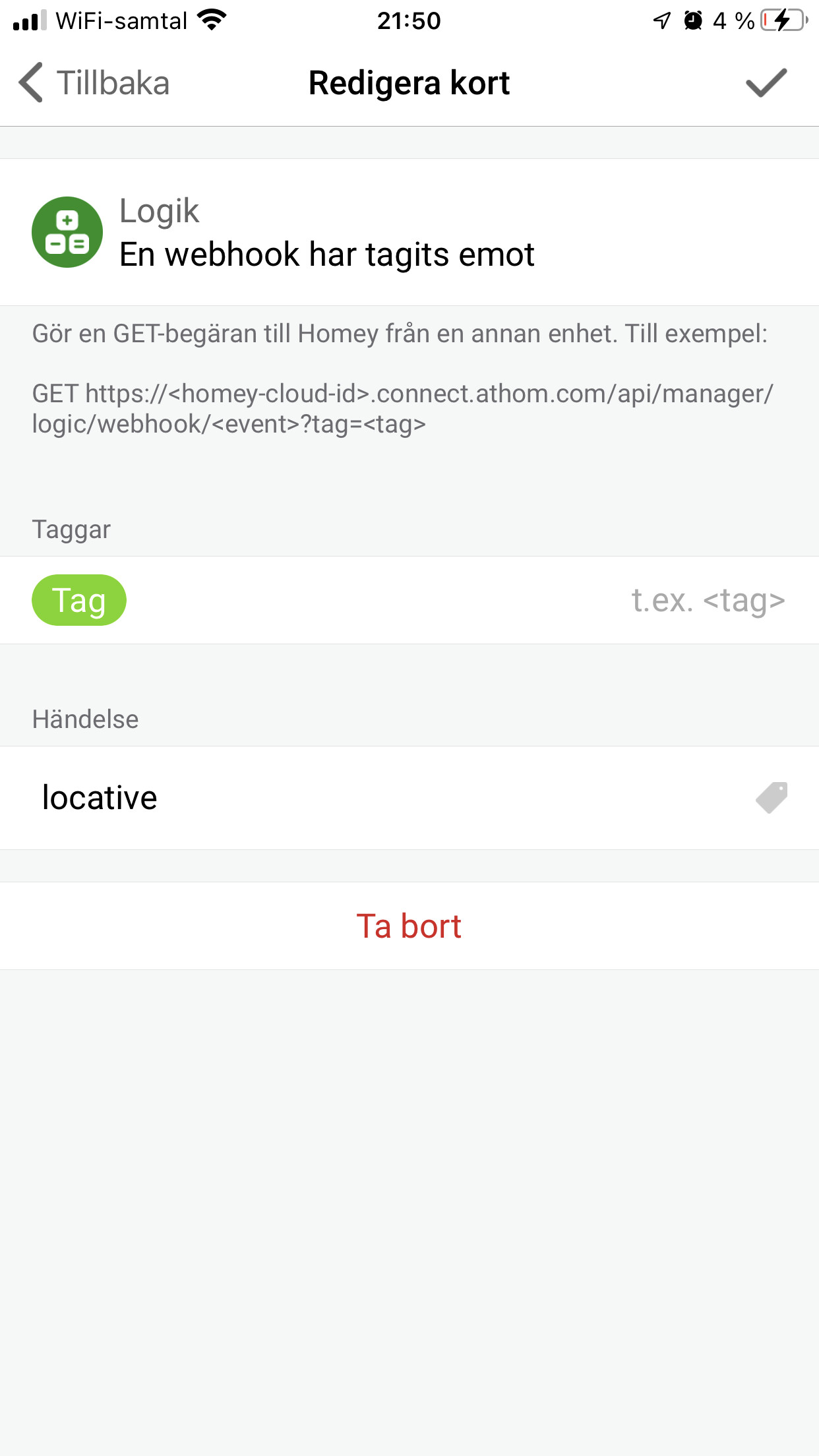Open the tag picker icon beside locative
This screenshot has height=1456, width=819.
[x=772, y=798]
